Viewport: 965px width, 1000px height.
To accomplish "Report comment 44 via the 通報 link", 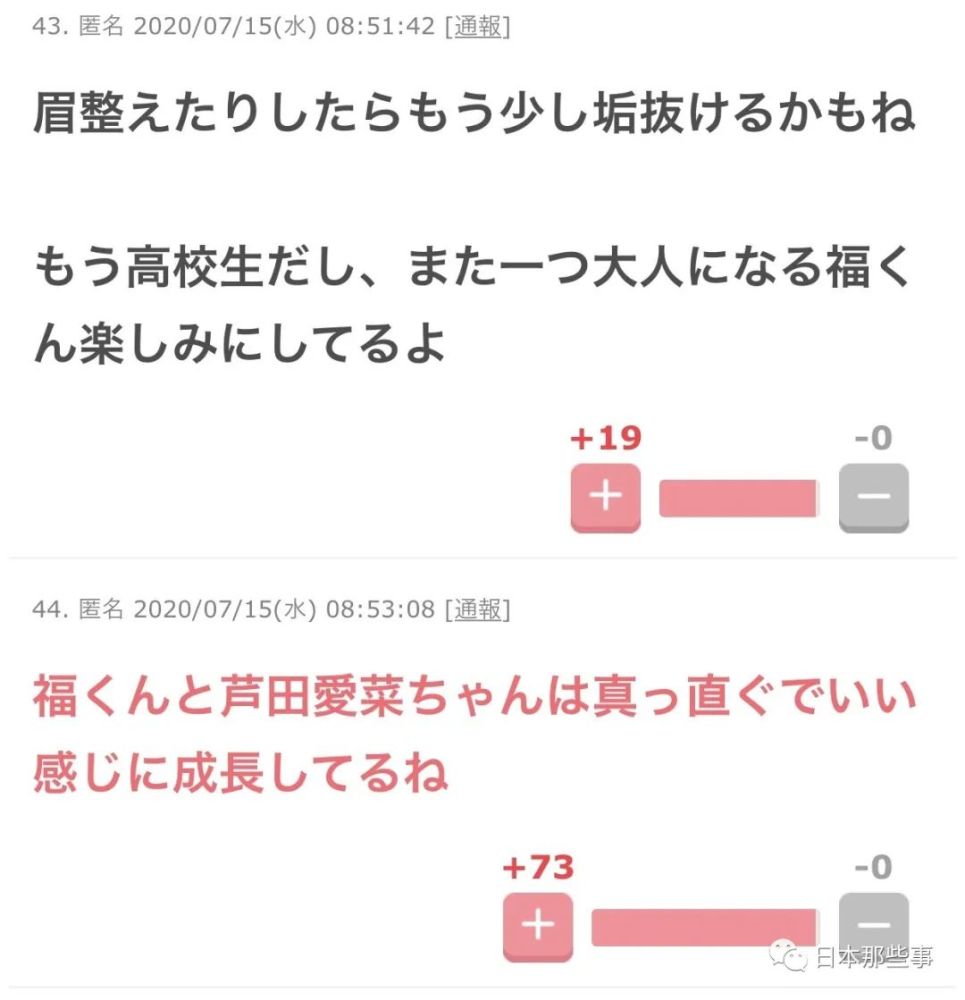I will [x=478, y=609].
